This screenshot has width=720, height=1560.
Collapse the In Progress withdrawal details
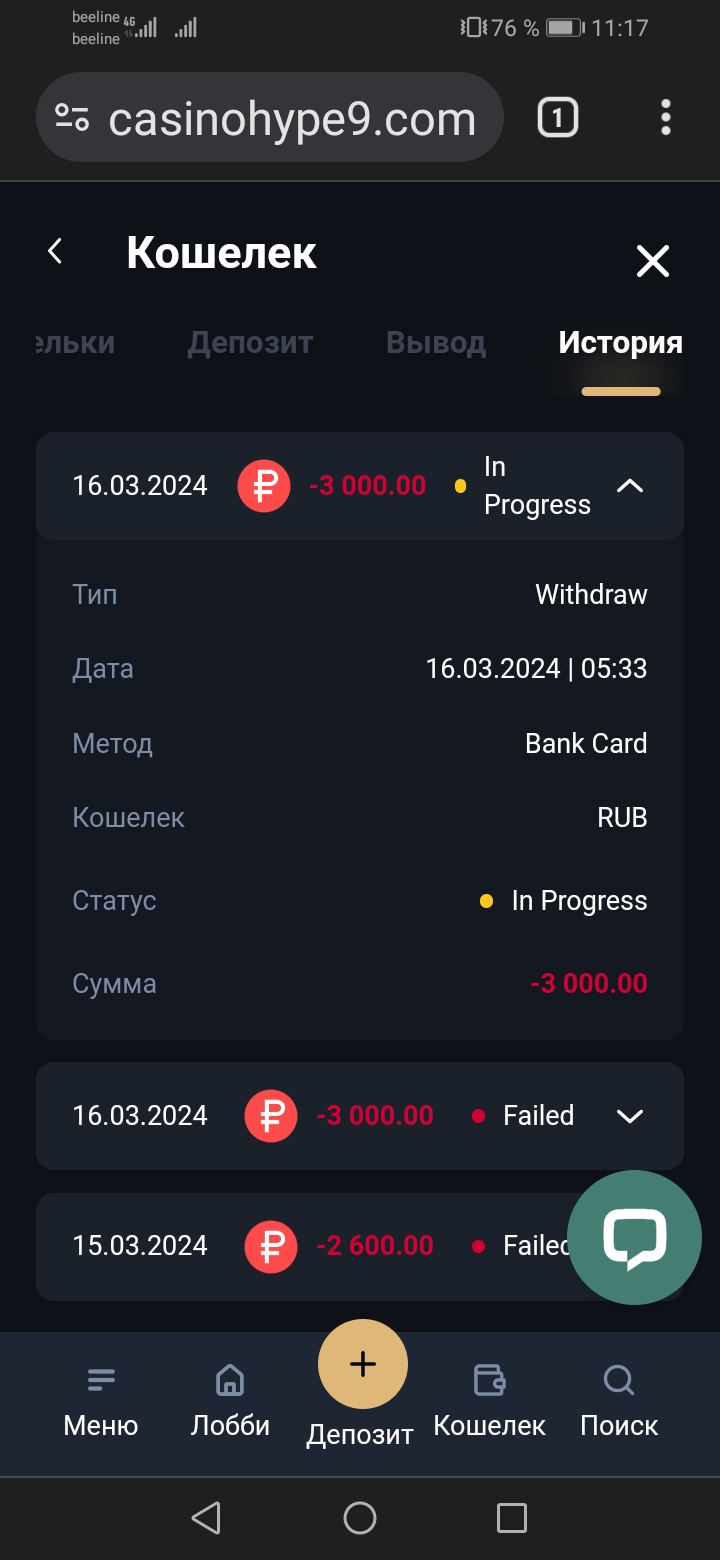630,486
